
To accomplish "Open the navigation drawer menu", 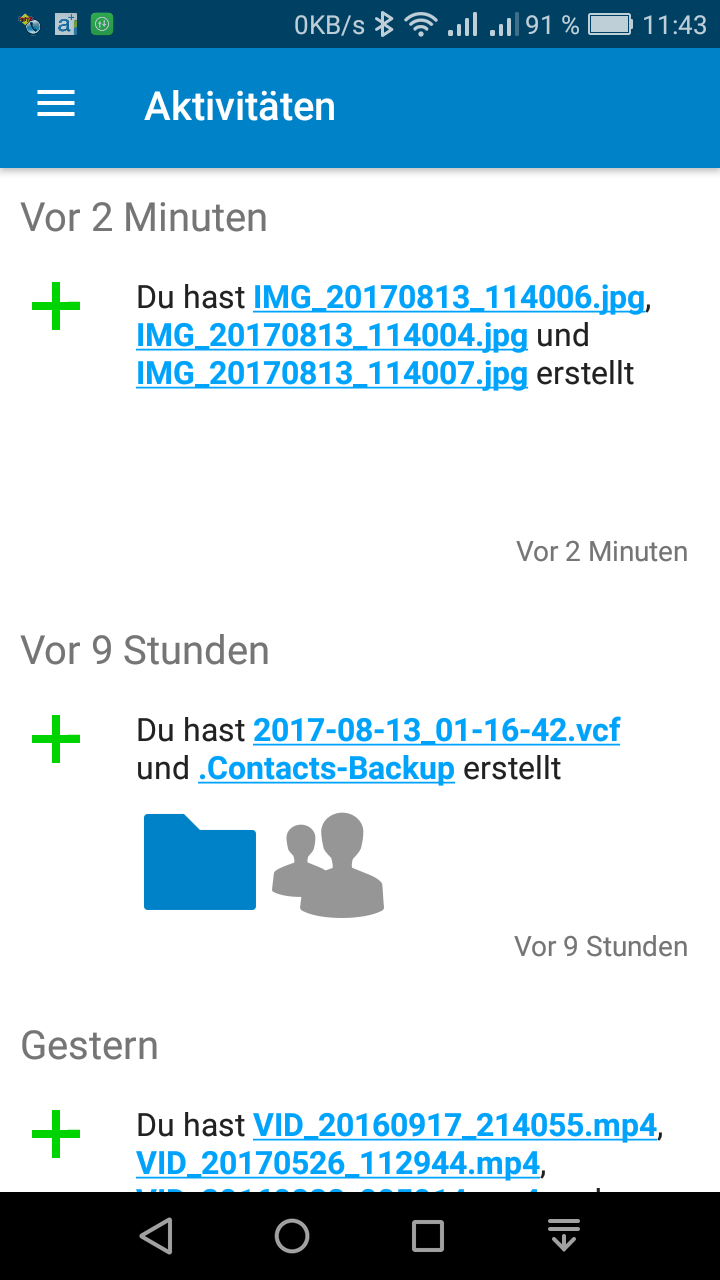I will pyautogui.click(x=56, y=105).
